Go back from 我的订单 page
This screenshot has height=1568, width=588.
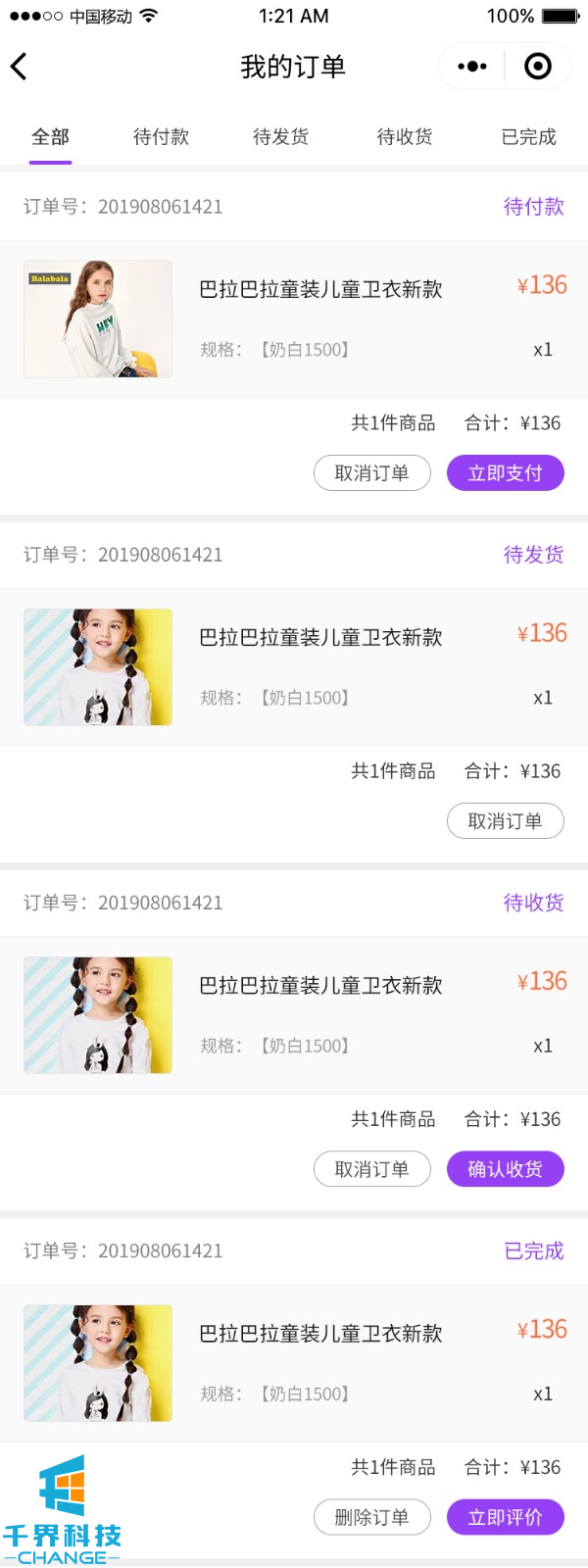coord(19,67)
